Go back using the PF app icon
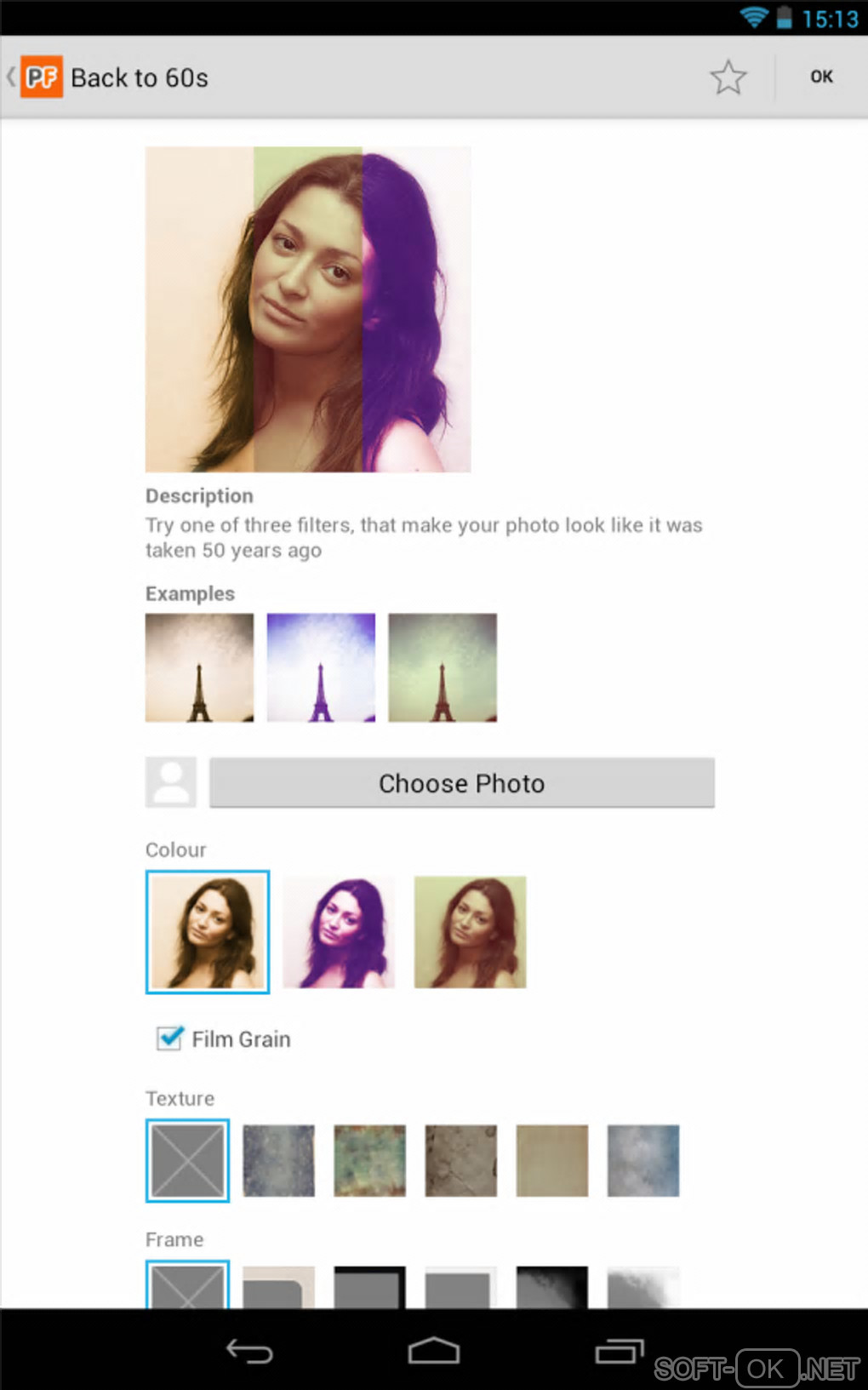Screen dimensions: 868x1390 [41, 77]
